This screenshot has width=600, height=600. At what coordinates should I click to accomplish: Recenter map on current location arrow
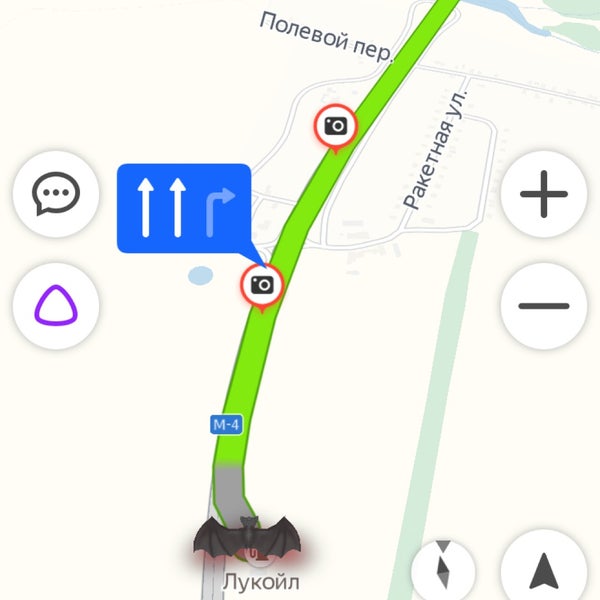click(x=544, y=570)
